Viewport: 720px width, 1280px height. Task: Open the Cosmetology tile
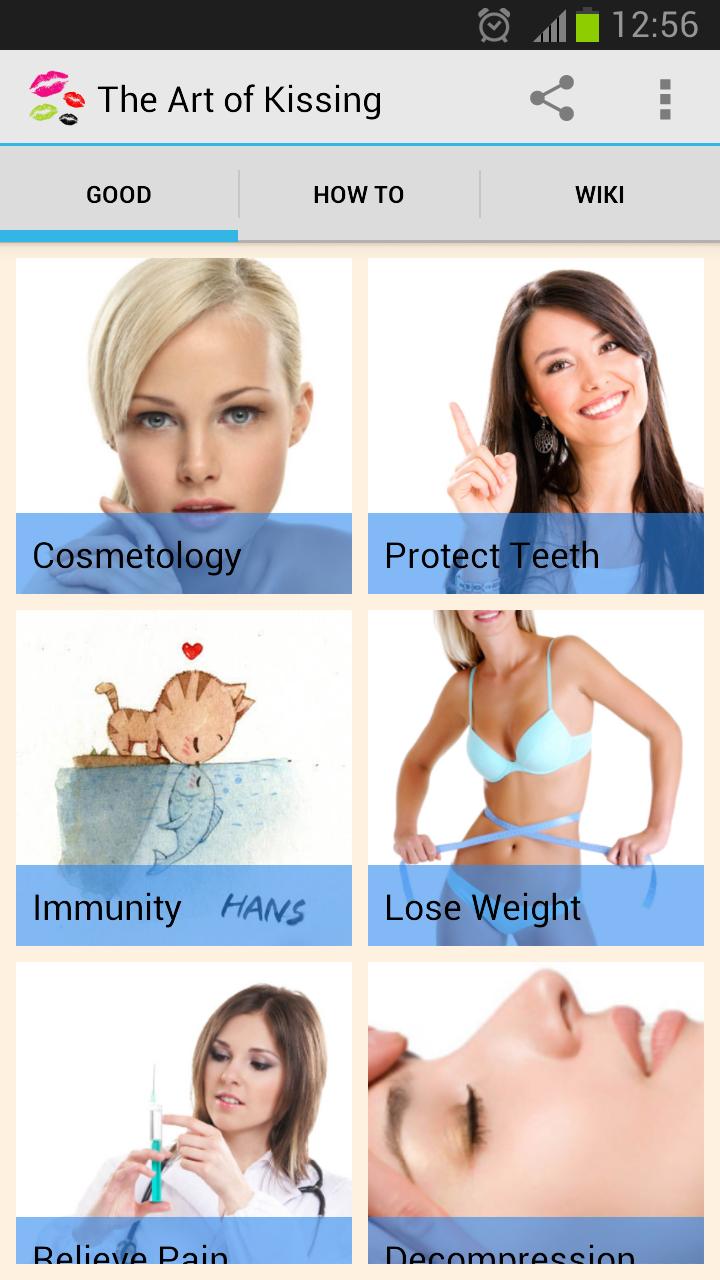point(184,426)
